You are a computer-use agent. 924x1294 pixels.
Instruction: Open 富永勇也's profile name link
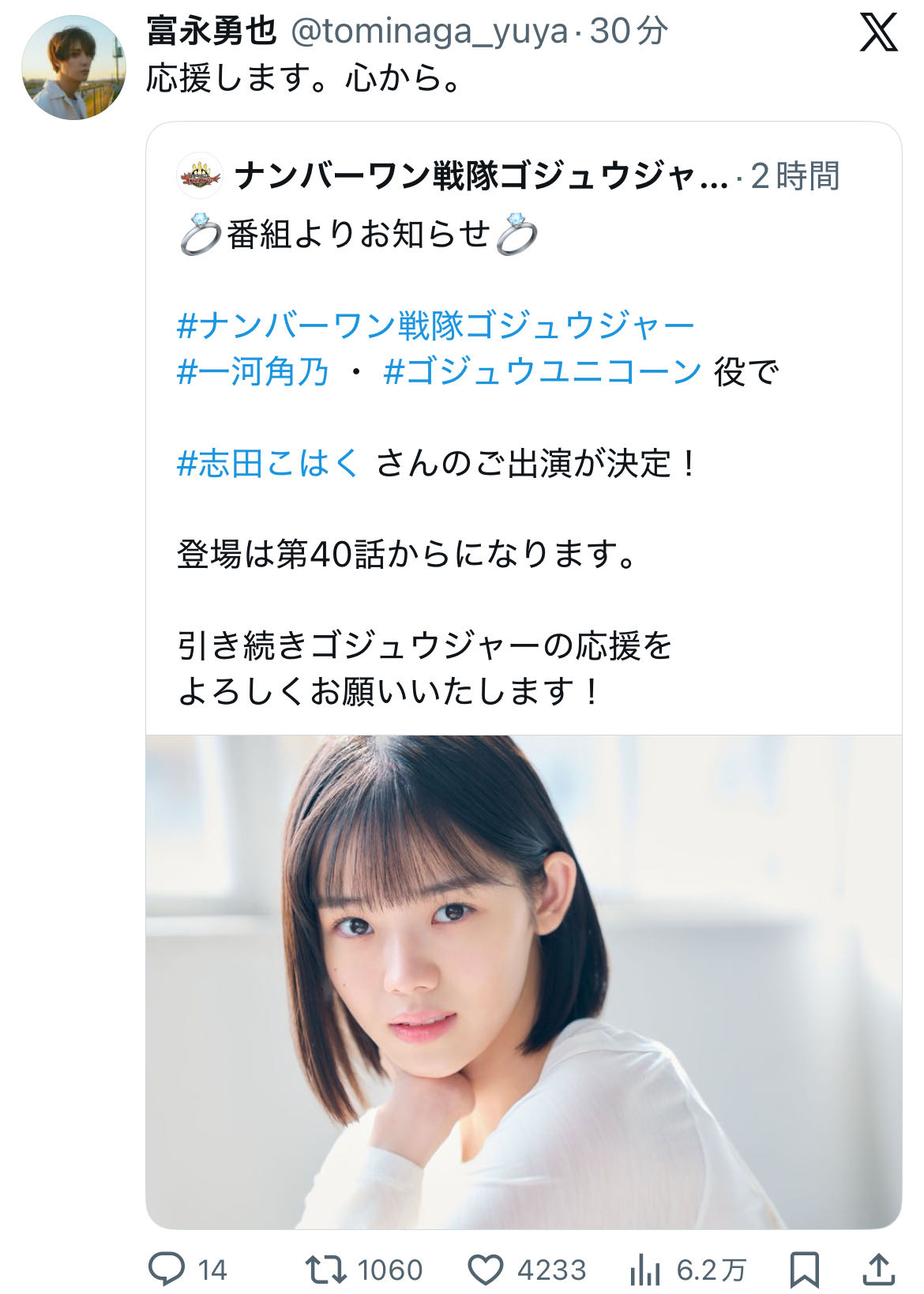pos(212,32)
